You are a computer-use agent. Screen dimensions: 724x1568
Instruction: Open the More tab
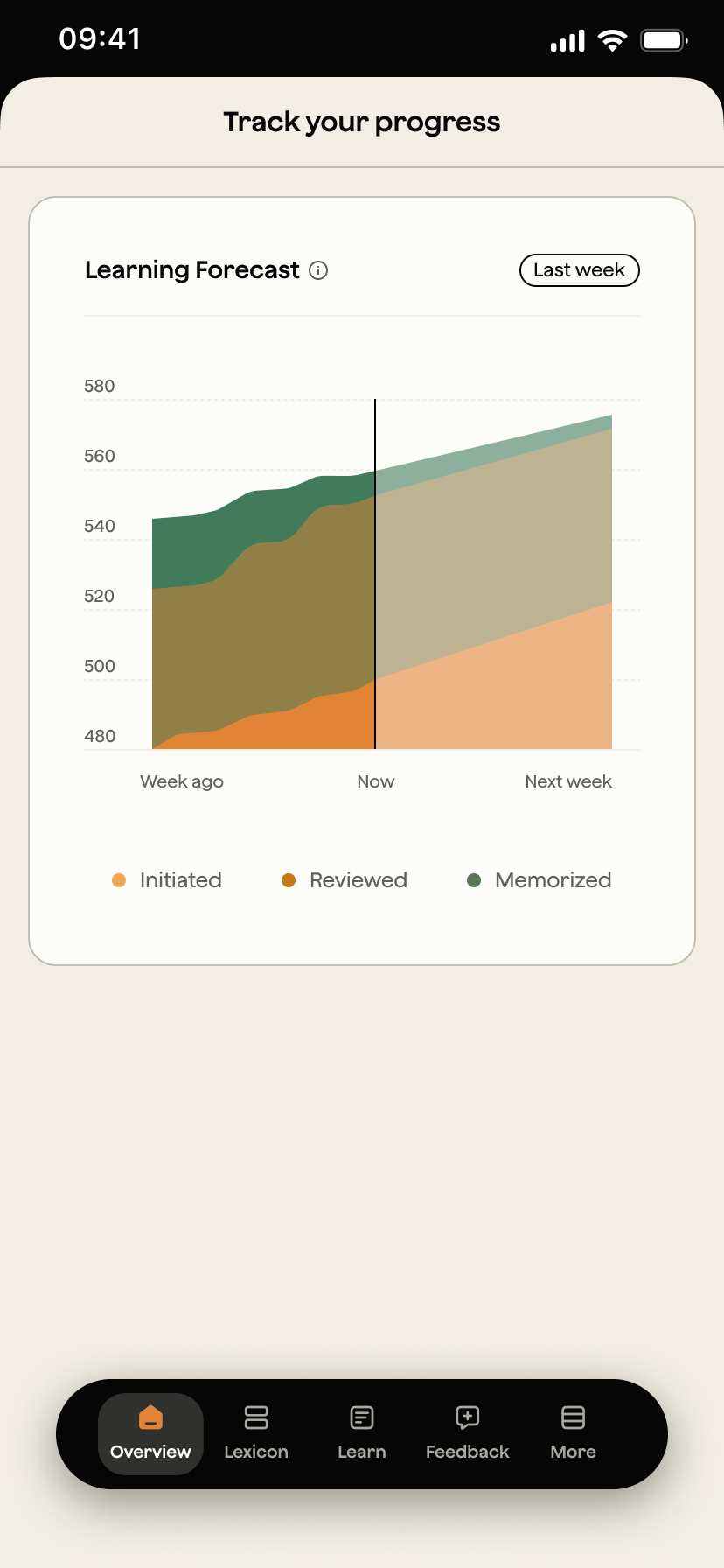[x=573, y=1433]
